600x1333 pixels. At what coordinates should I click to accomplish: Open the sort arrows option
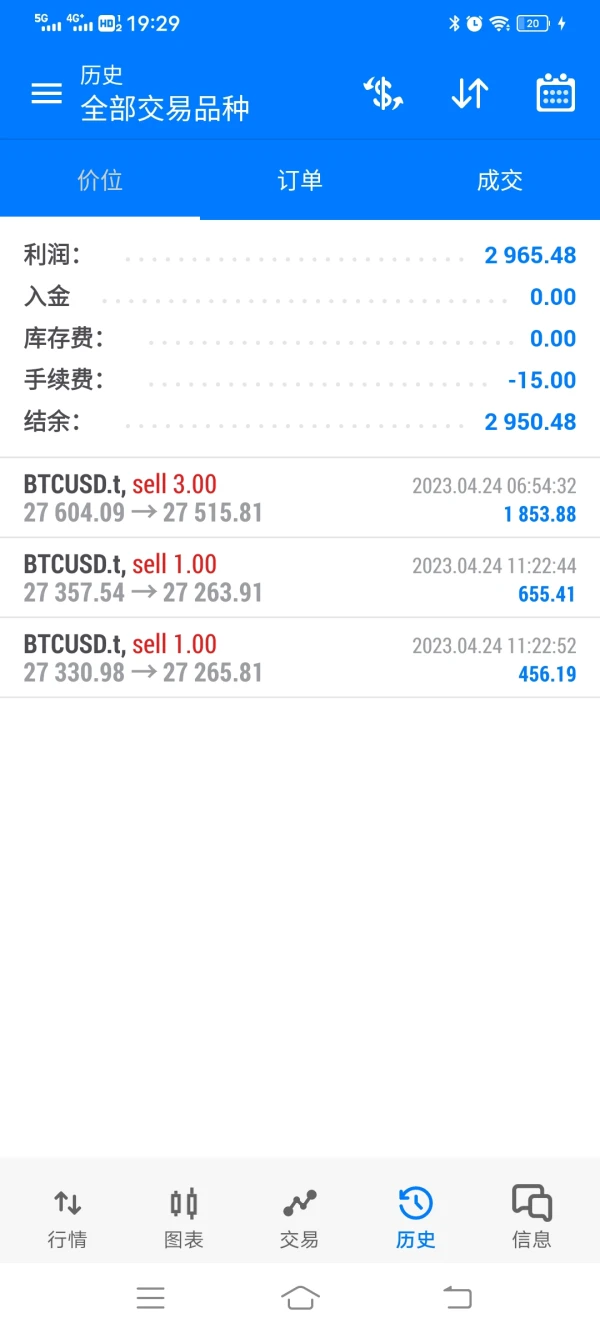pyautogui.click(x=469, y=94)
